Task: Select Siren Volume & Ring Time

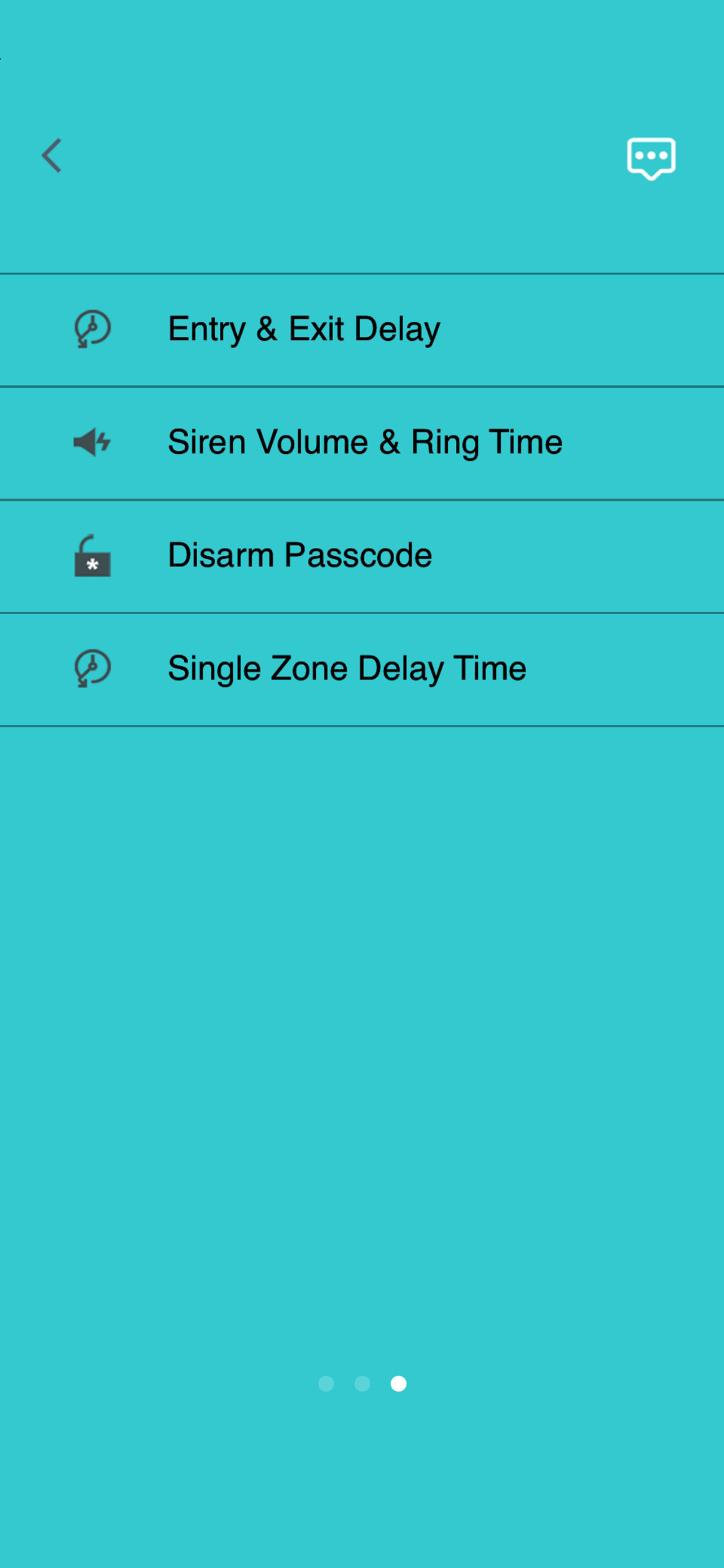Action: 364,443
